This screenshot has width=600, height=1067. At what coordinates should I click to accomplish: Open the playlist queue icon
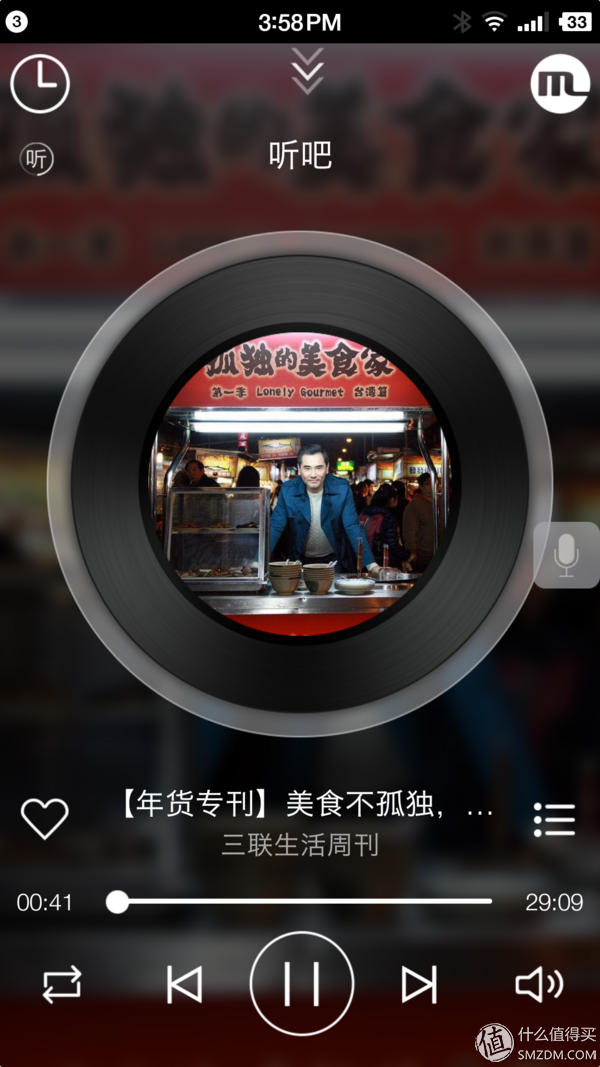click(x=554, y=819)
